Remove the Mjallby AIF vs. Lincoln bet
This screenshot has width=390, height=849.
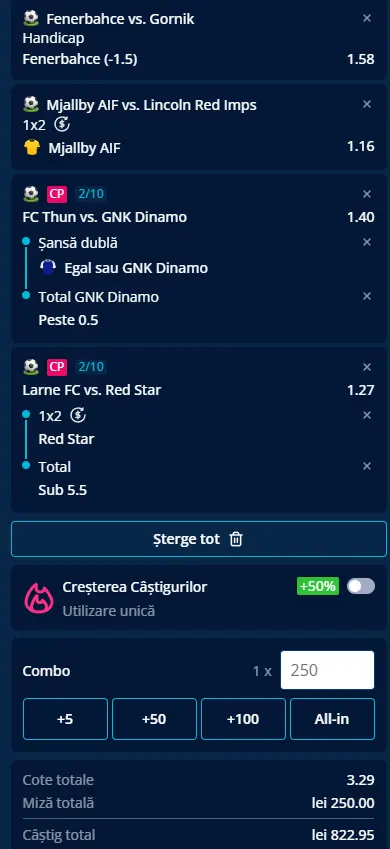(x=367, y=103)
